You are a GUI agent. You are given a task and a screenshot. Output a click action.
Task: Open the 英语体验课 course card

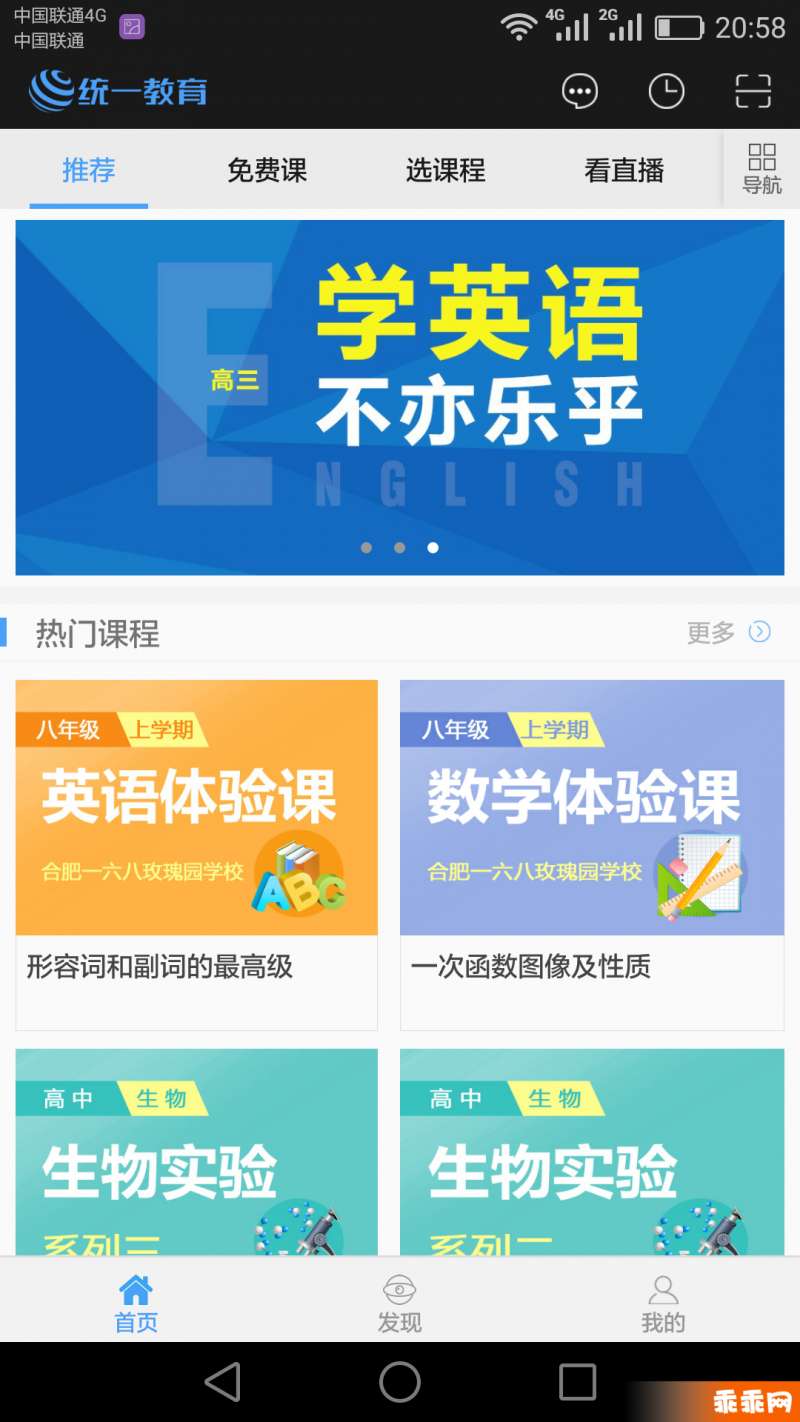[x=197, y=853]
